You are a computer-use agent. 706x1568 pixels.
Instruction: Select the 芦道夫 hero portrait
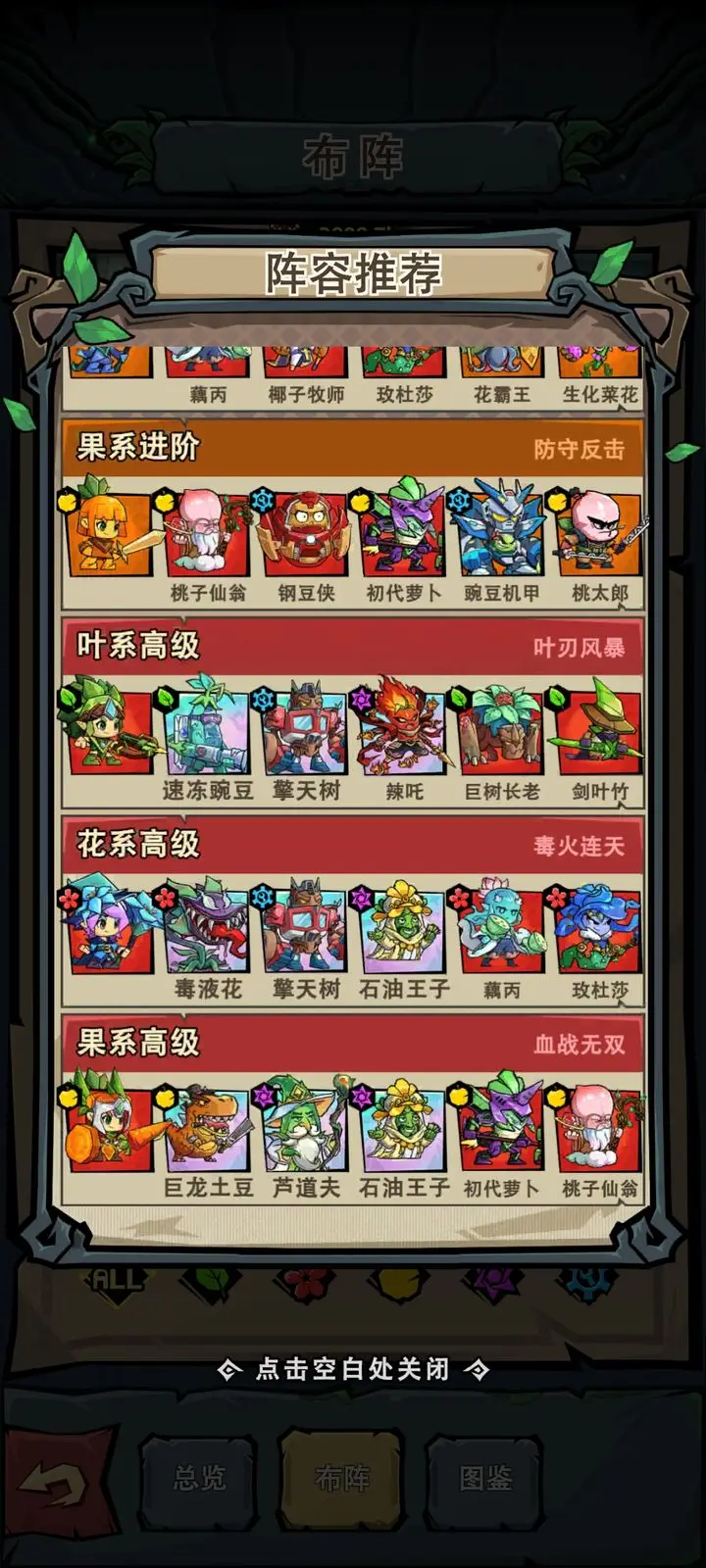(x=305, y=1129)
